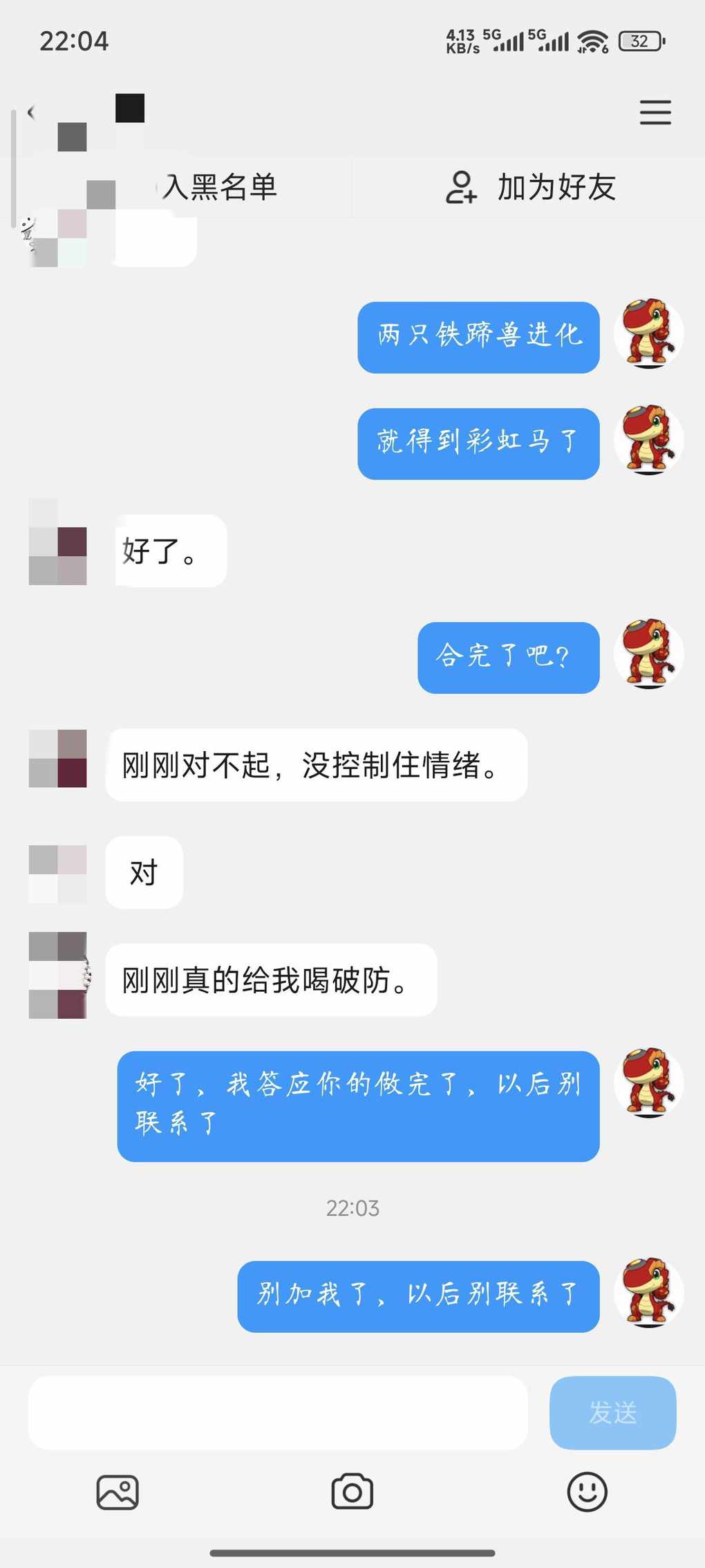Image resolution: width=705 pixels, height=1568 pixels.
Task: Open my avatar beside 合完了吧?
Action: tap(648, 654)
